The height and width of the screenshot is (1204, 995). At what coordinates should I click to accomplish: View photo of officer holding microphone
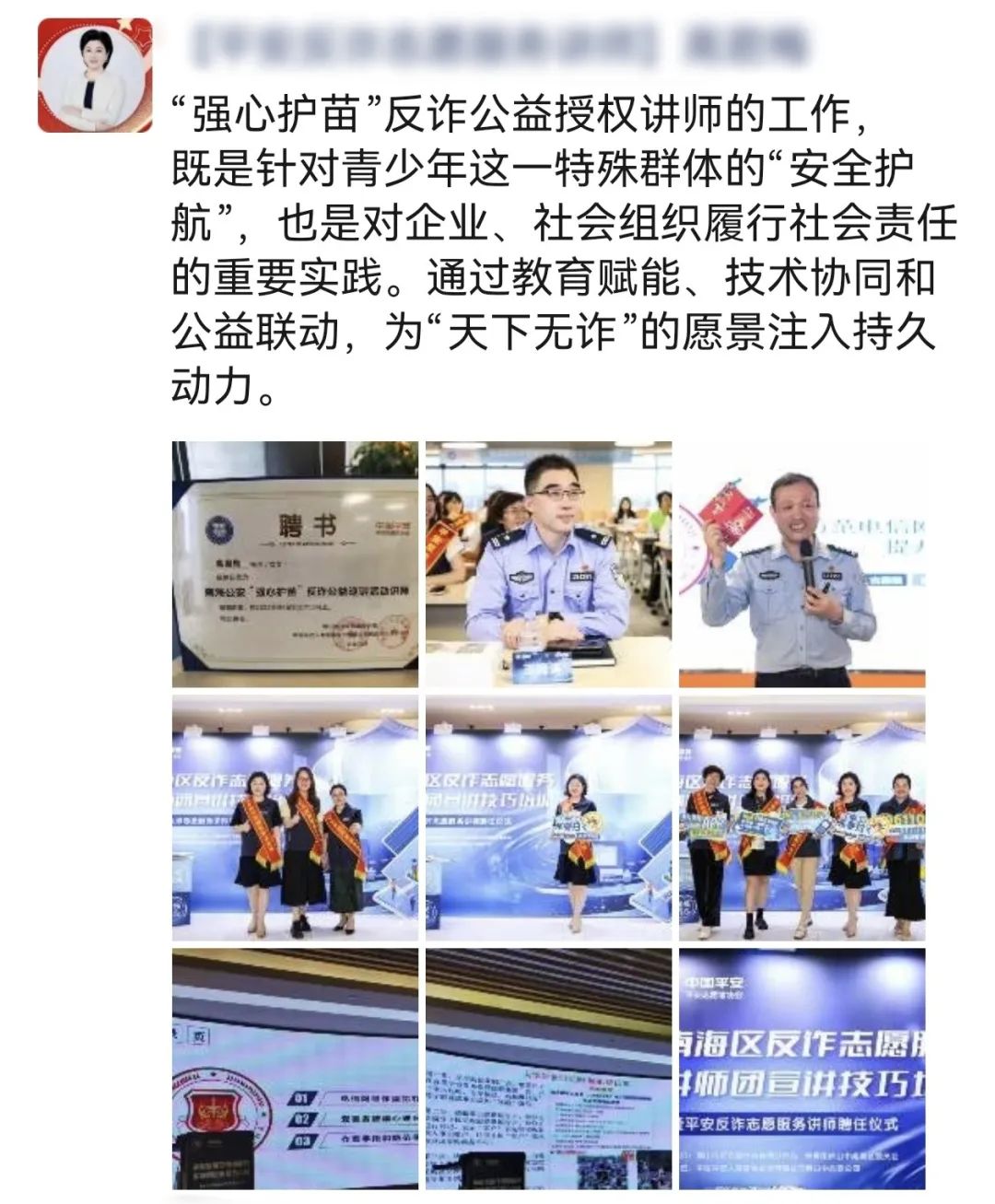click(802, 564)
